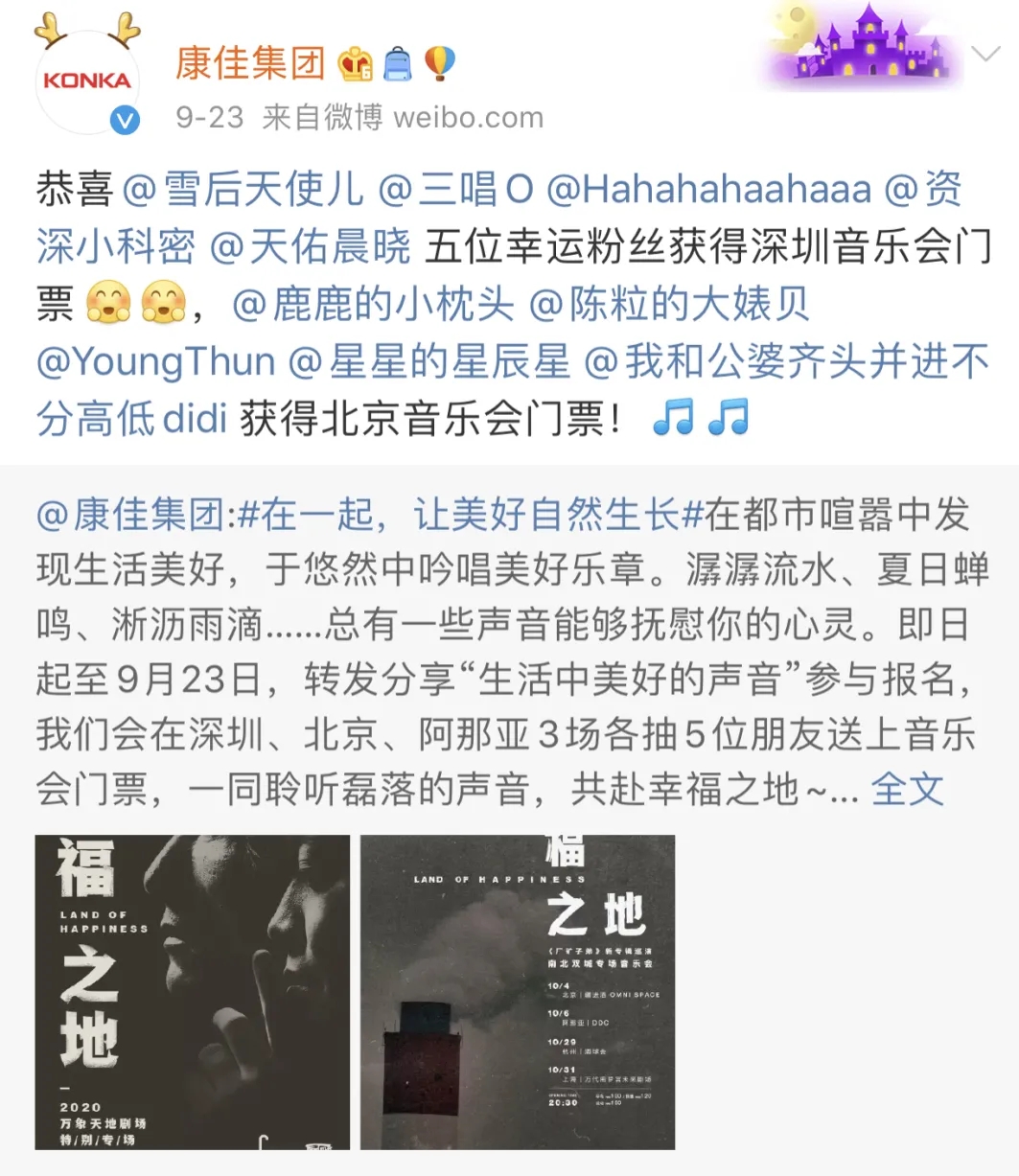Open mention @雪后天使儿

point(244,190)
